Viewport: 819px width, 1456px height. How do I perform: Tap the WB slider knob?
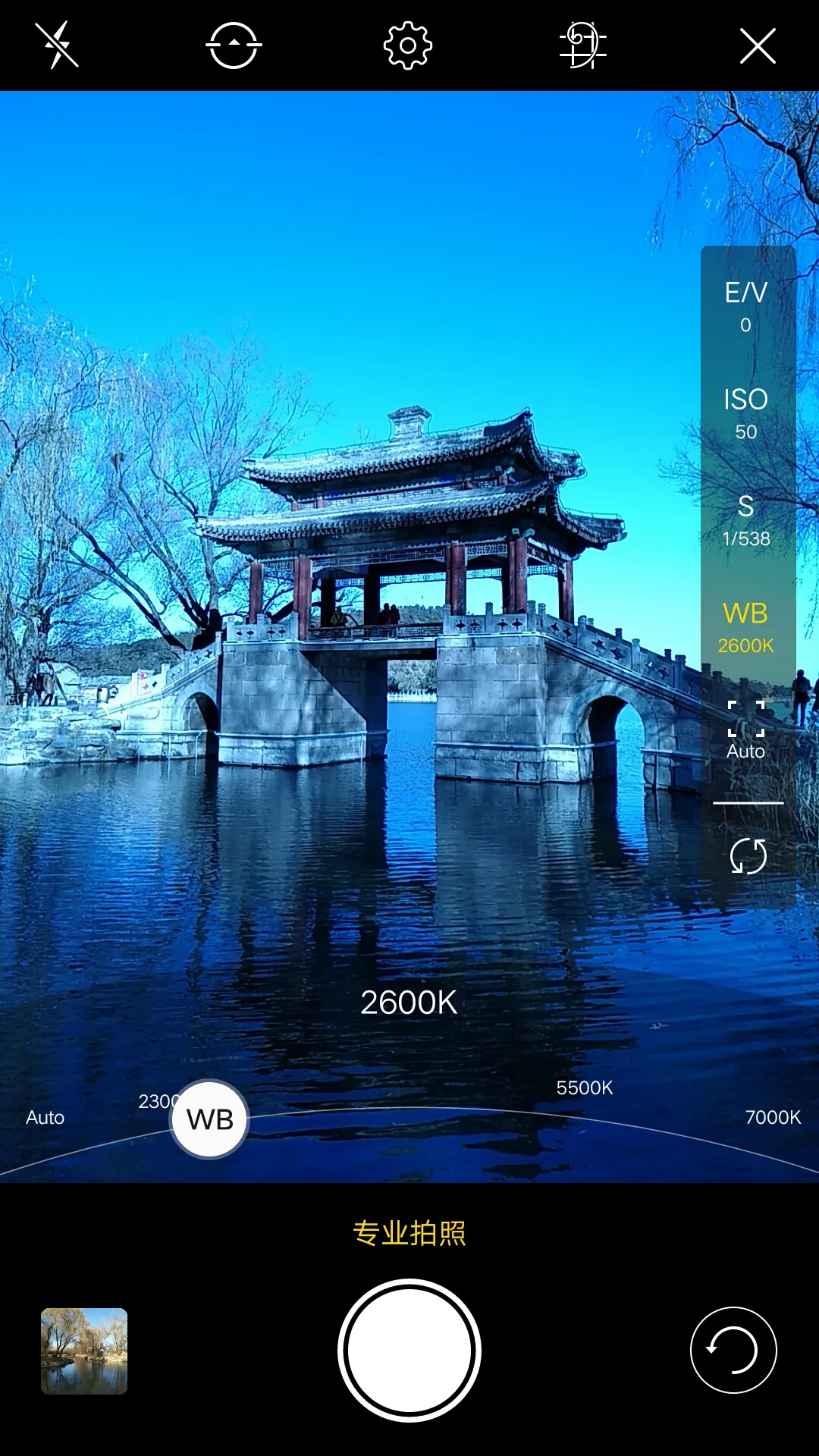coord(210,1119)
